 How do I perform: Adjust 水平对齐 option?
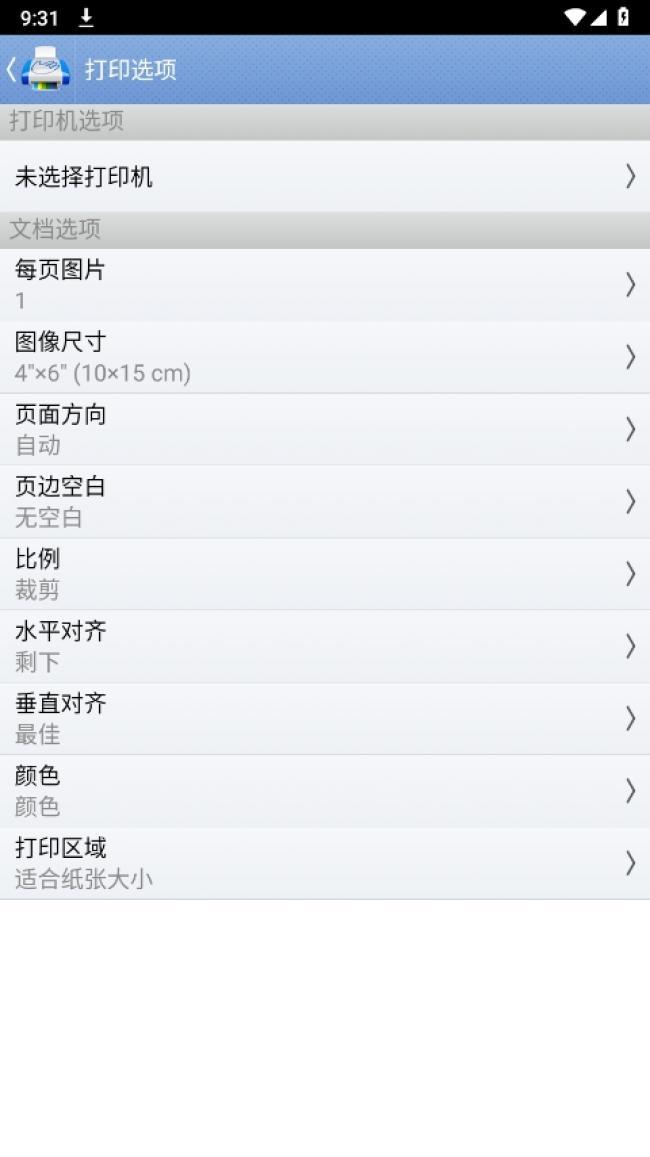pos(324,646)
